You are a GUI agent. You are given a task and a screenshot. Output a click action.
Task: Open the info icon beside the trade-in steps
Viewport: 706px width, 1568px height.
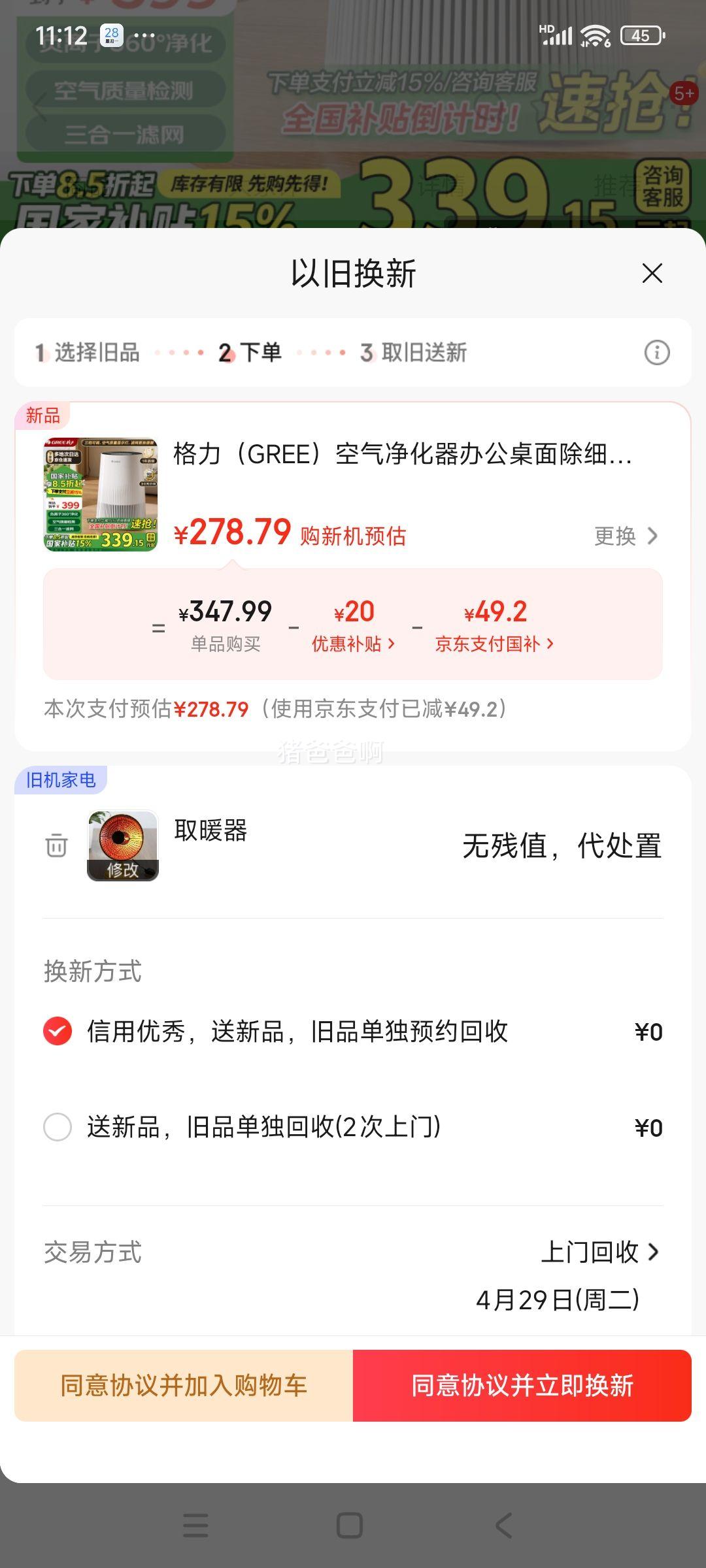pyautogui.click(x=657, y=353)
